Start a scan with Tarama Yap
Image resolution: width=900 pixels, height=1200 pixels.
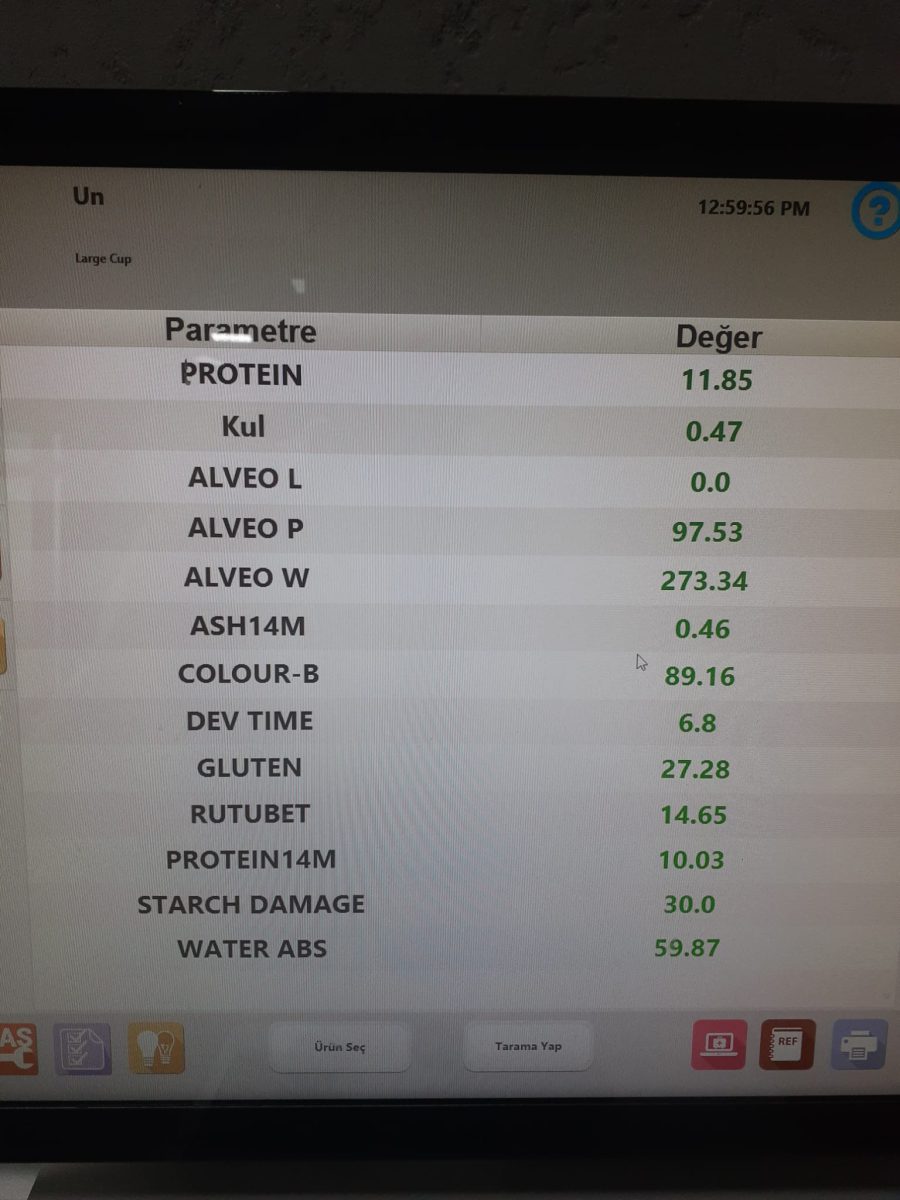[x=528, y=1047]
